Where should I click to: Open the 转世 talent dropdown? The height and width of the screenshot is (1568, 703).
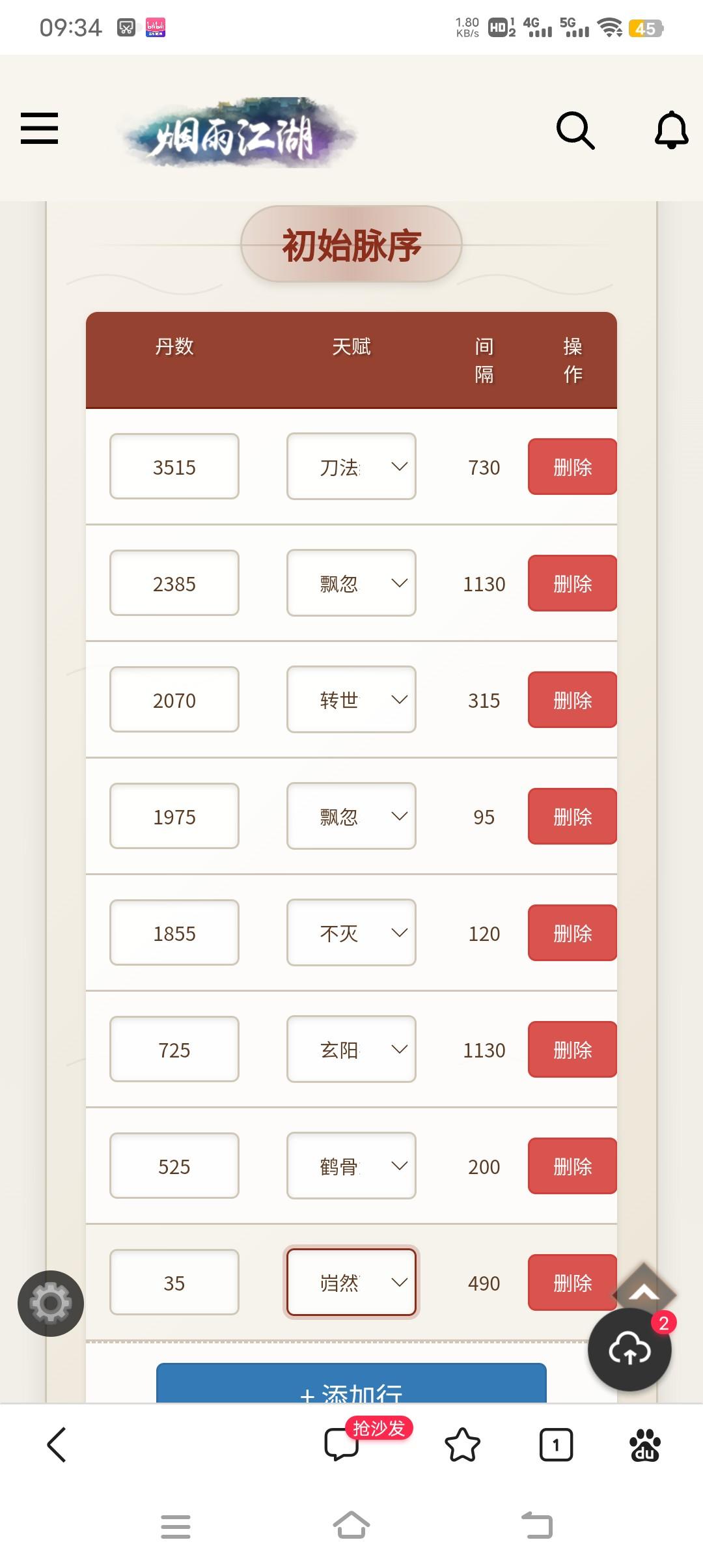point(350,699)
